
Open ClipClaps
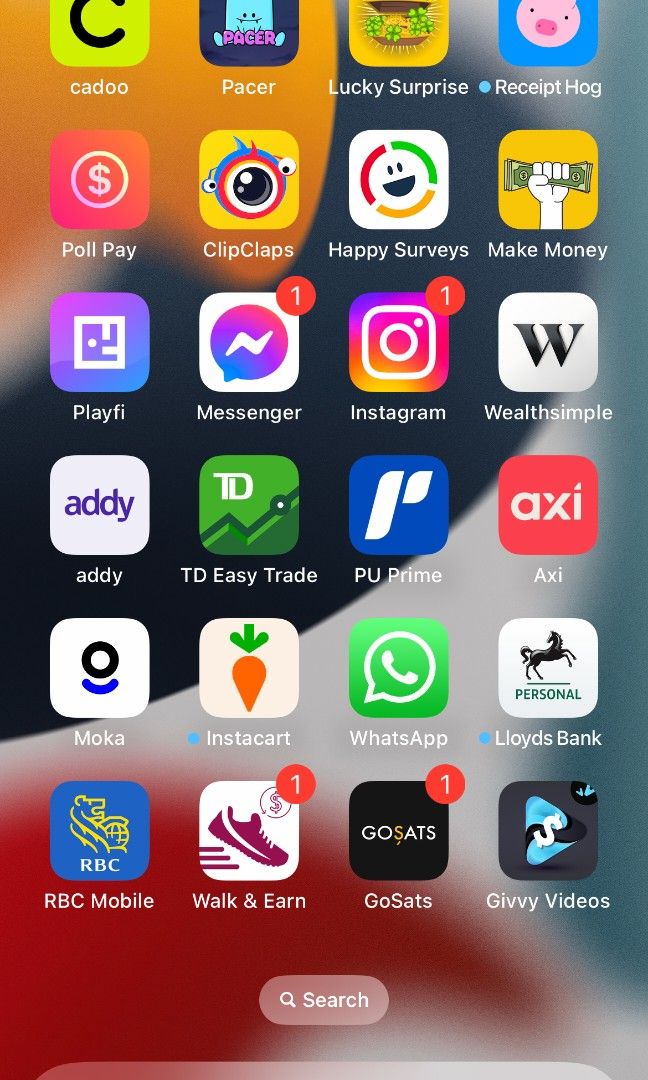click(x=249, y=180)
